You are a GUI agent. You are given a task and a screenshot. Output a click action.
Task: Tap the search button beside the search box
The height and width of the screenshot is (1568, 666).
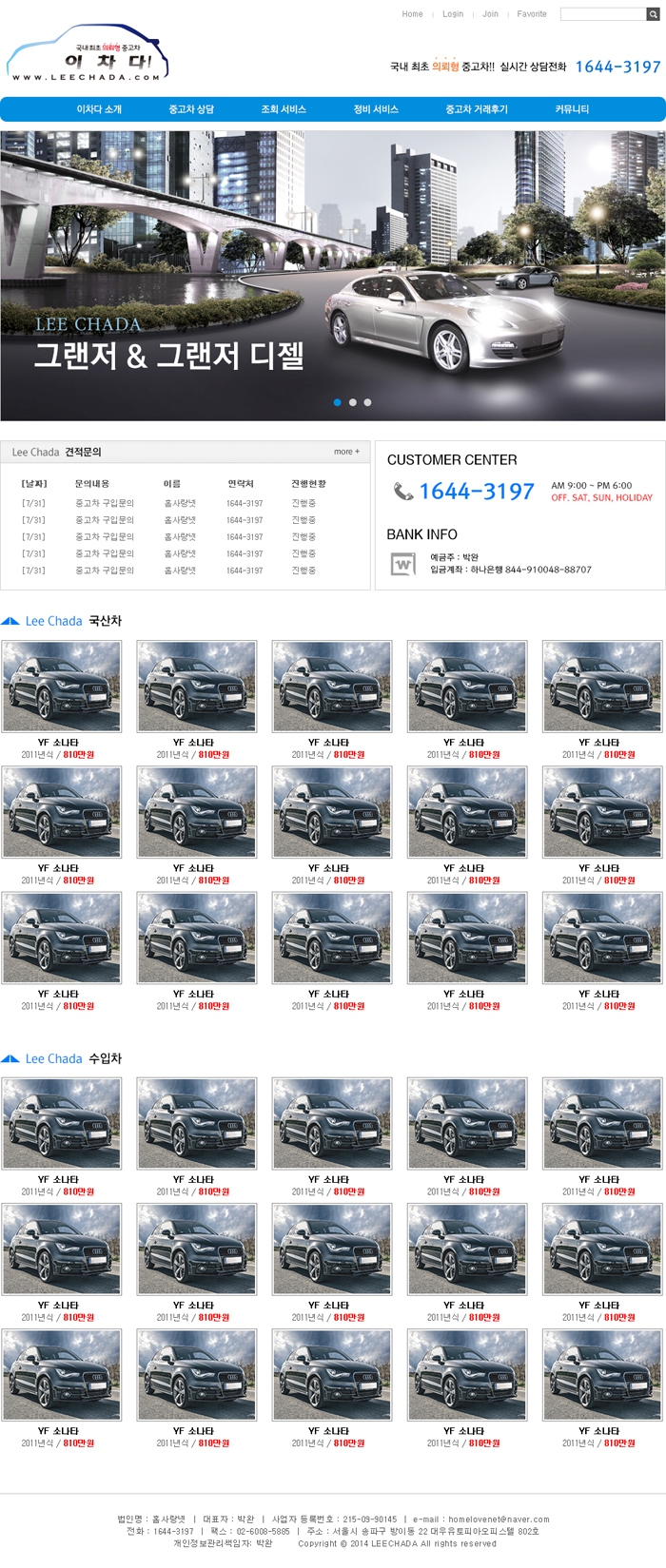[x=655, y=14]
